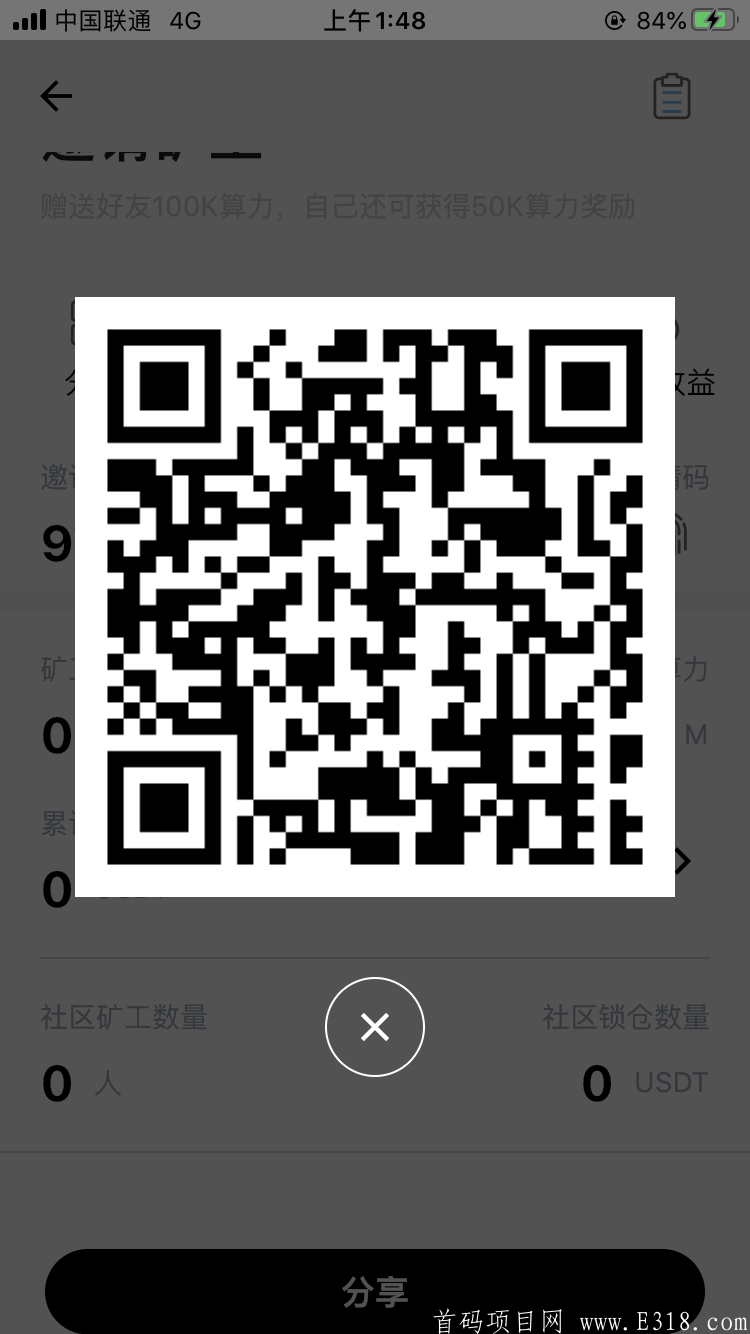Dismiss the QR code overlay via the X button
The image size is (750, 1334).
pos(375,1027)
